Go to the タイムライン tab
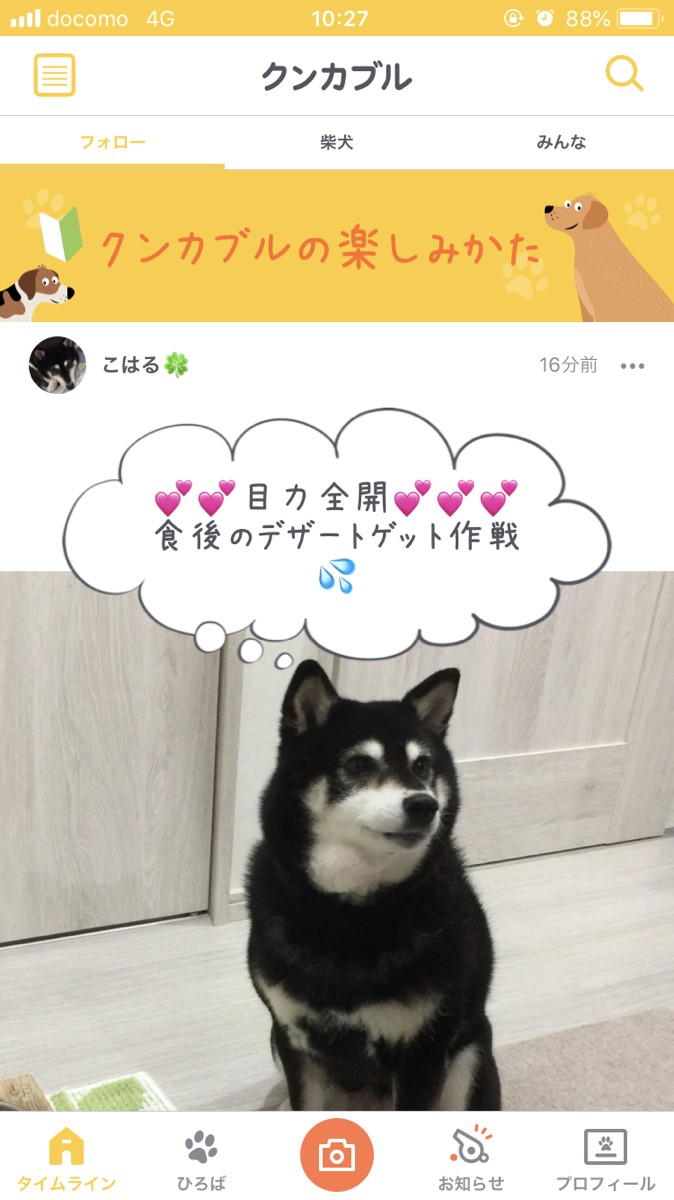The height and width of the screenshot is (1200, 674). click(x=66, y=1158)
